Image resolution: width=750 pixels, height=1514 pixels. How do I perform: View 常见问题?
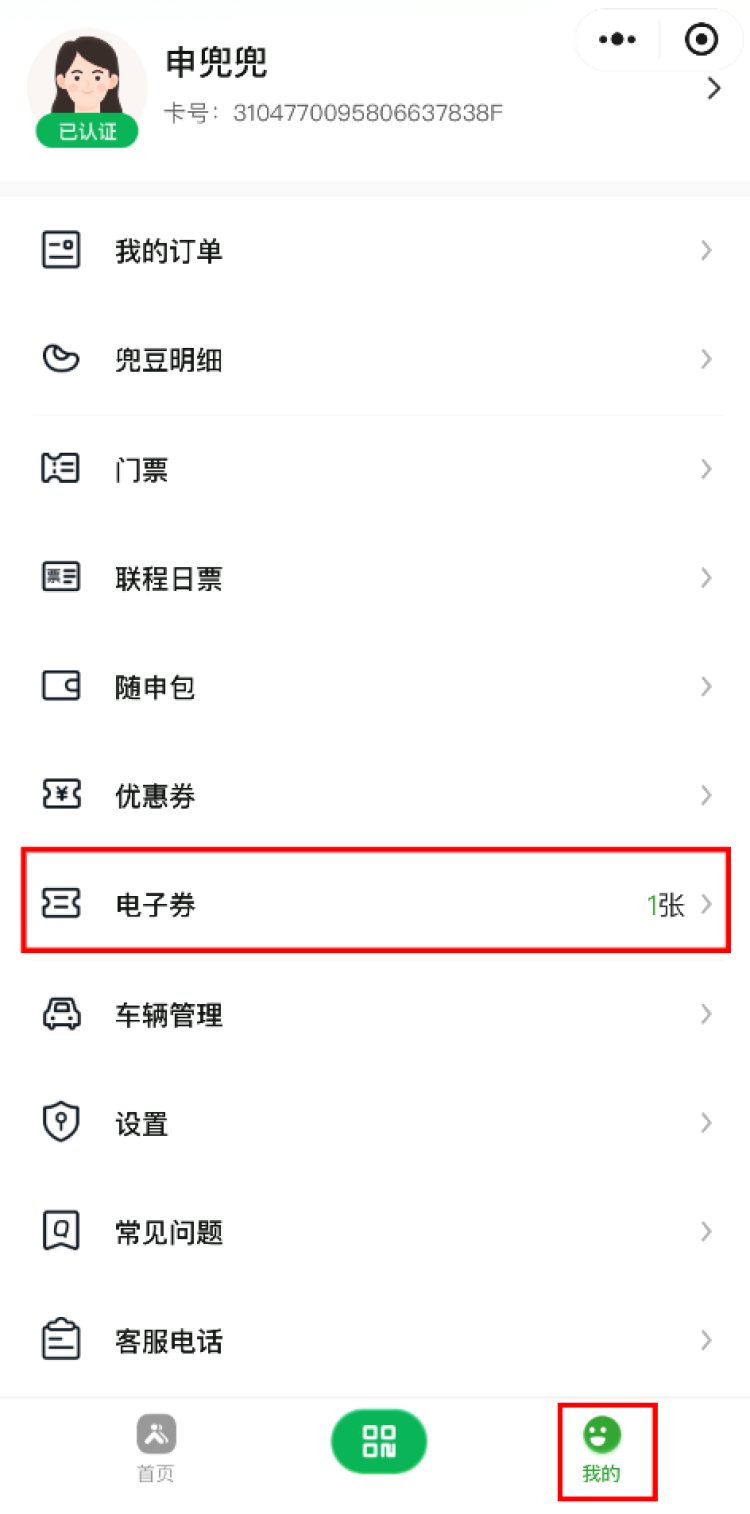tap(375, 1233)
